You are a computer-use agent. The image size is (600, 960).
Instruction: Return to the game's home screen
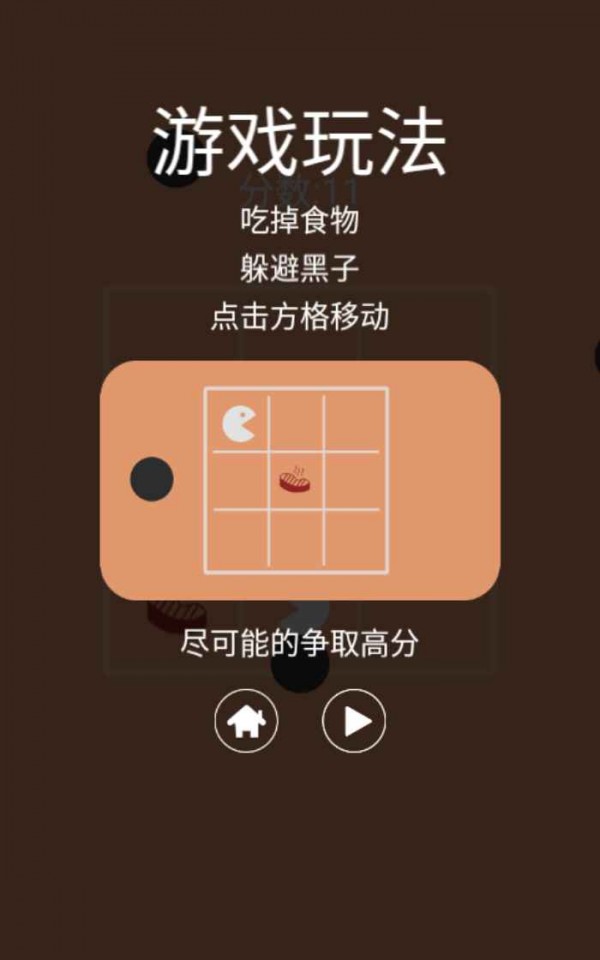coord(246,721)
